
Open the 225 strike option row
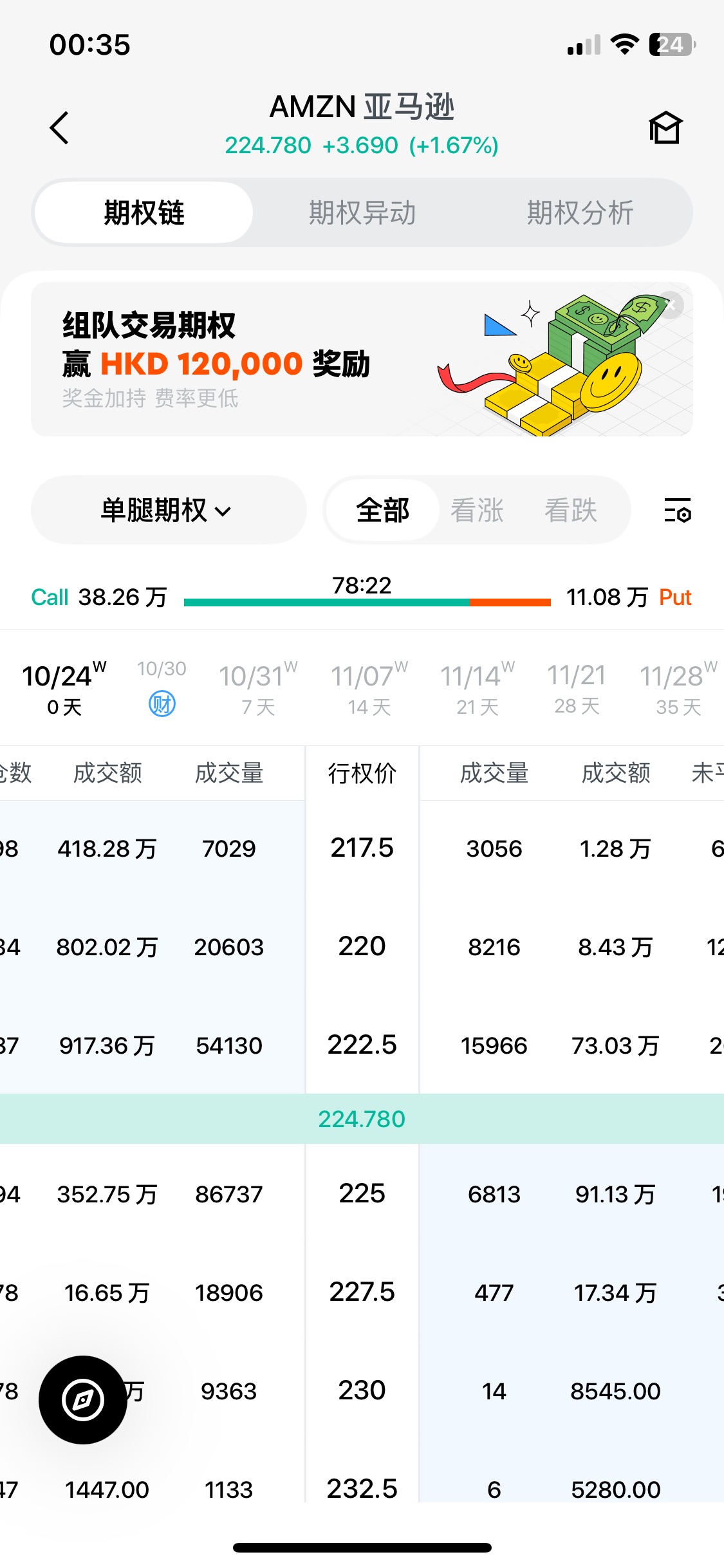(x=362, y=1194)
